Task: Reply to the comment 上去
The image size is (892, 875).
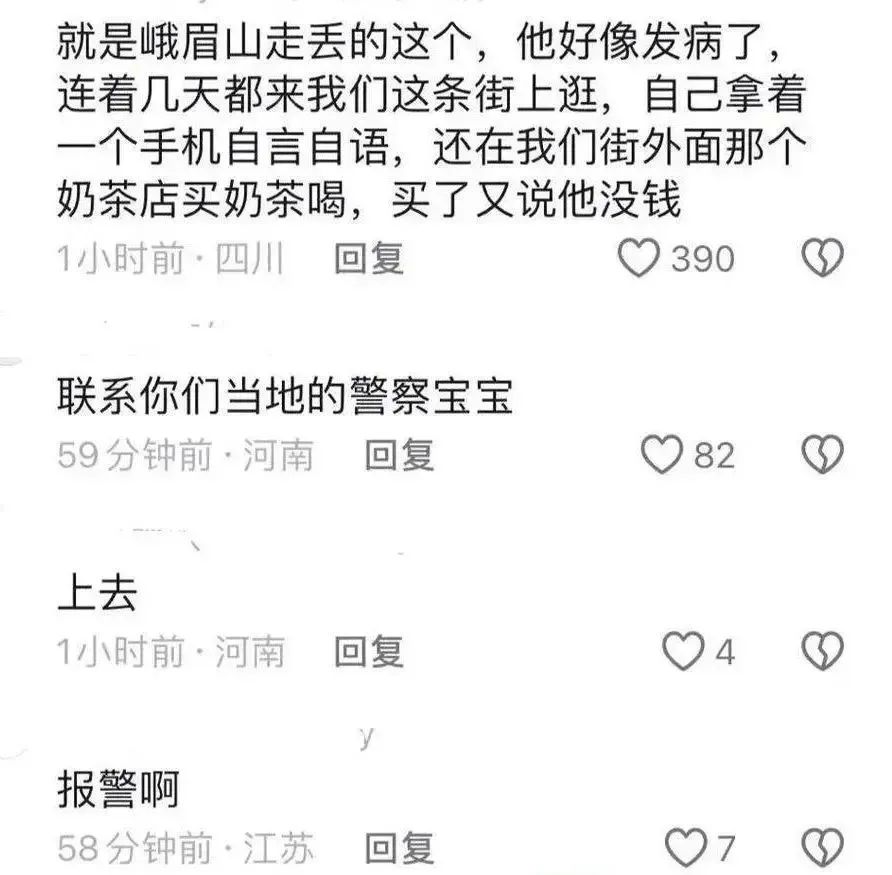Action: point(368,653)
